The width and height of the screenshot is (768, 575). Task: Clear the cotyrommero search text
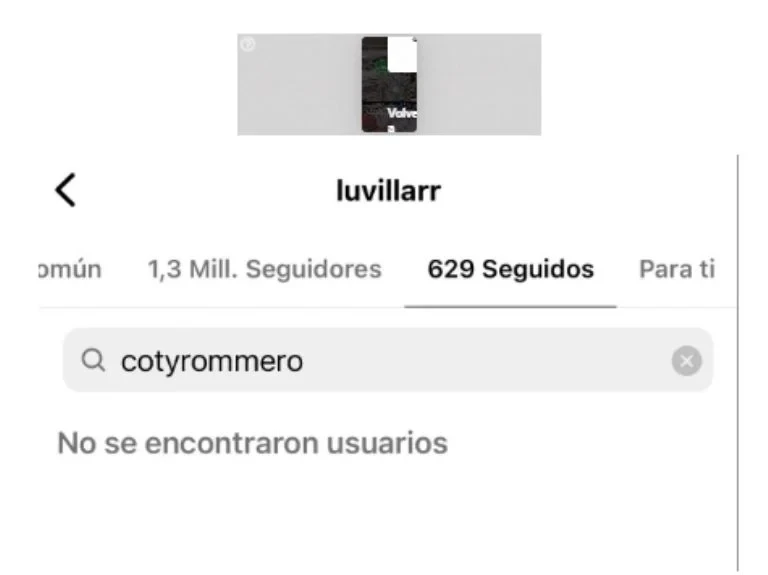tap(686, 361)
